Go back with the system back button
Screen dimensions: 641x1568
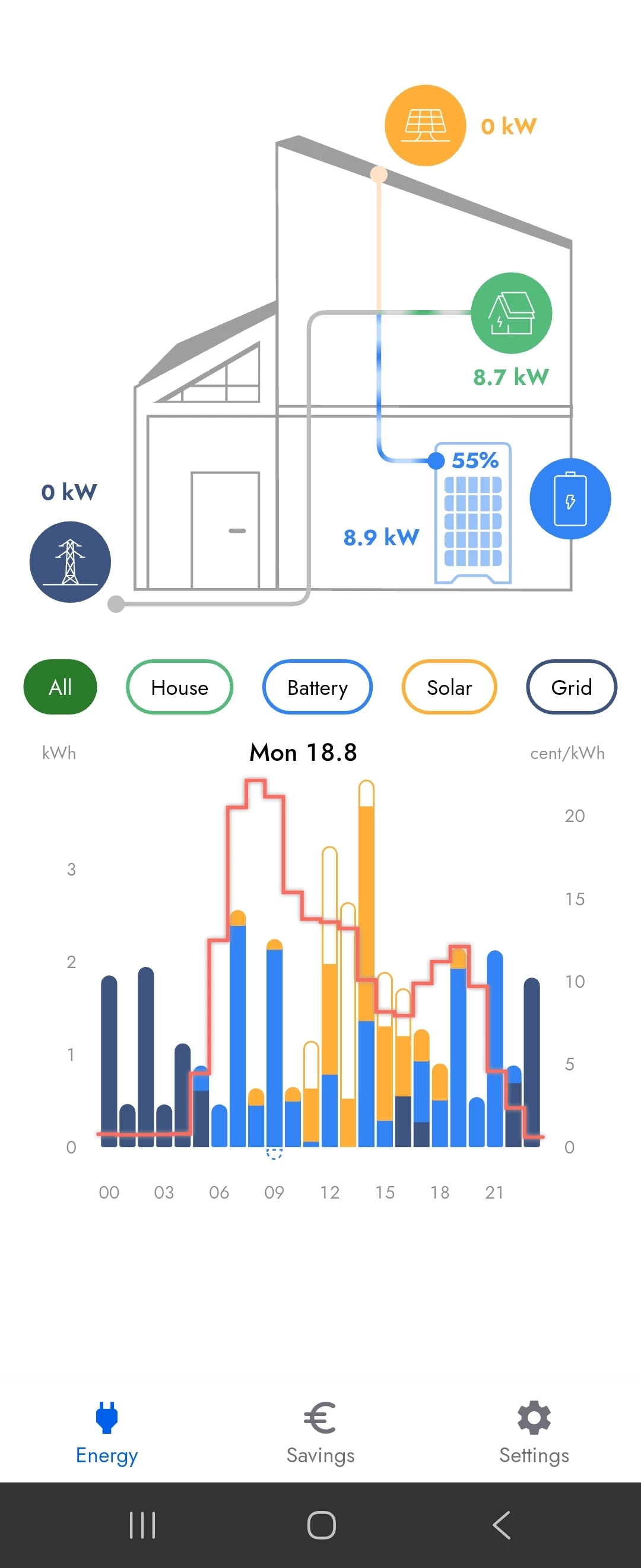pyautogui.click(x=501, y=1525)
